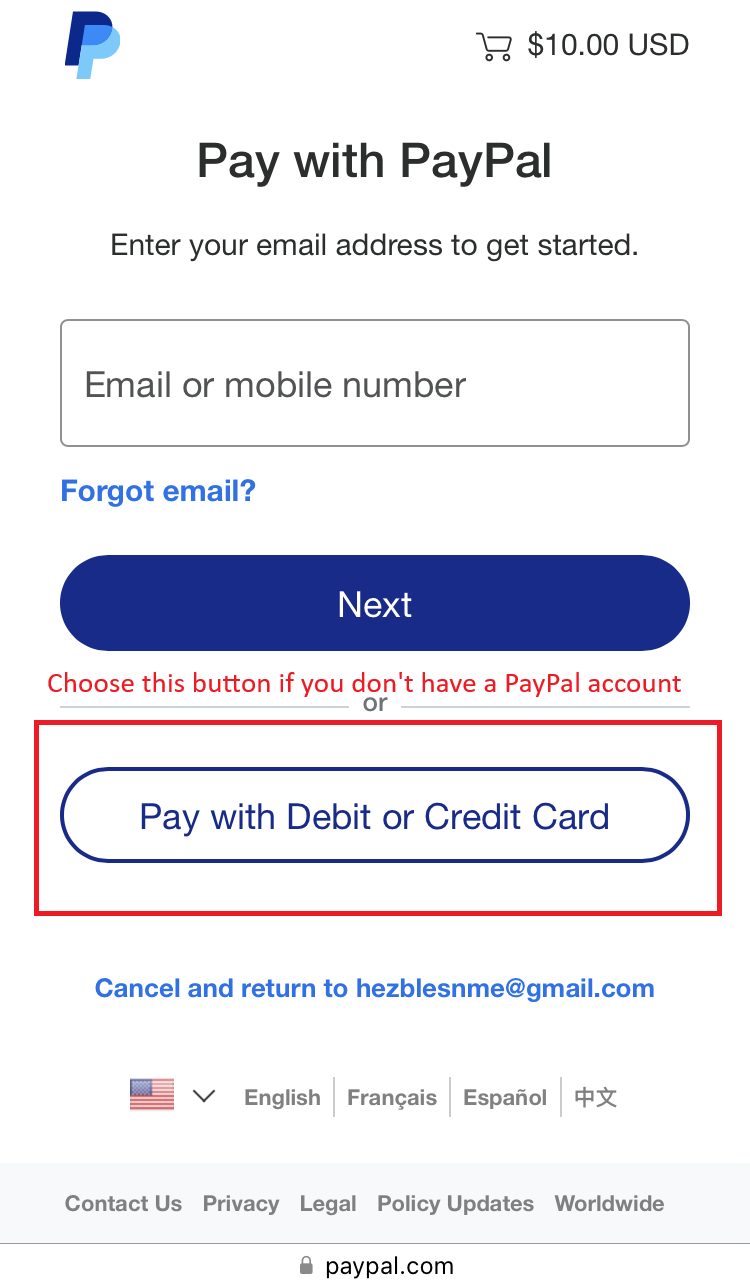Select English language
This screenshot has width=750, height=1288.
[x=282, y=1097]
